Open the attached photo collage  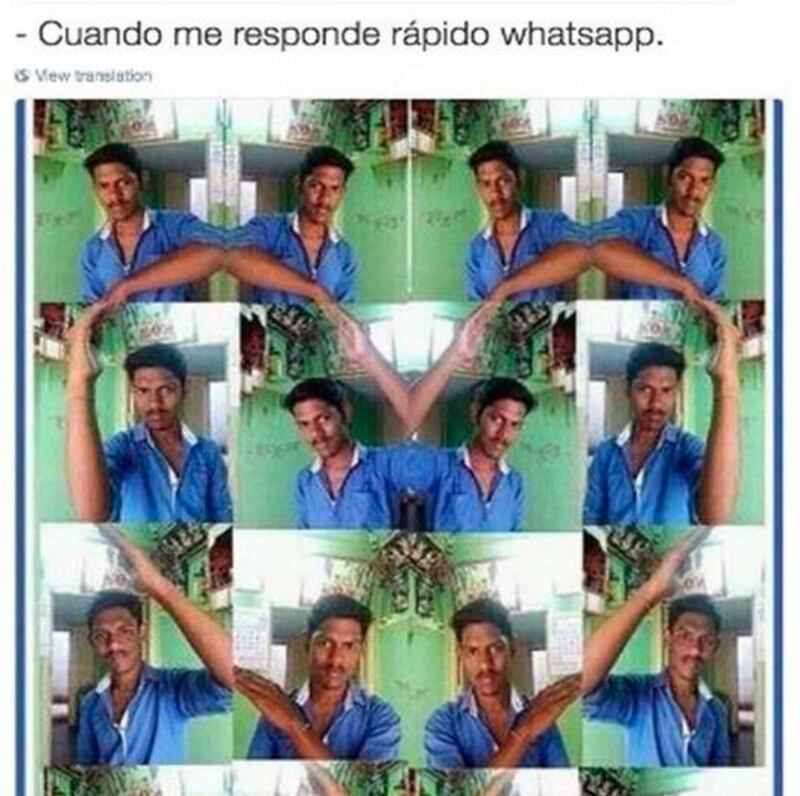coord(400,440)
